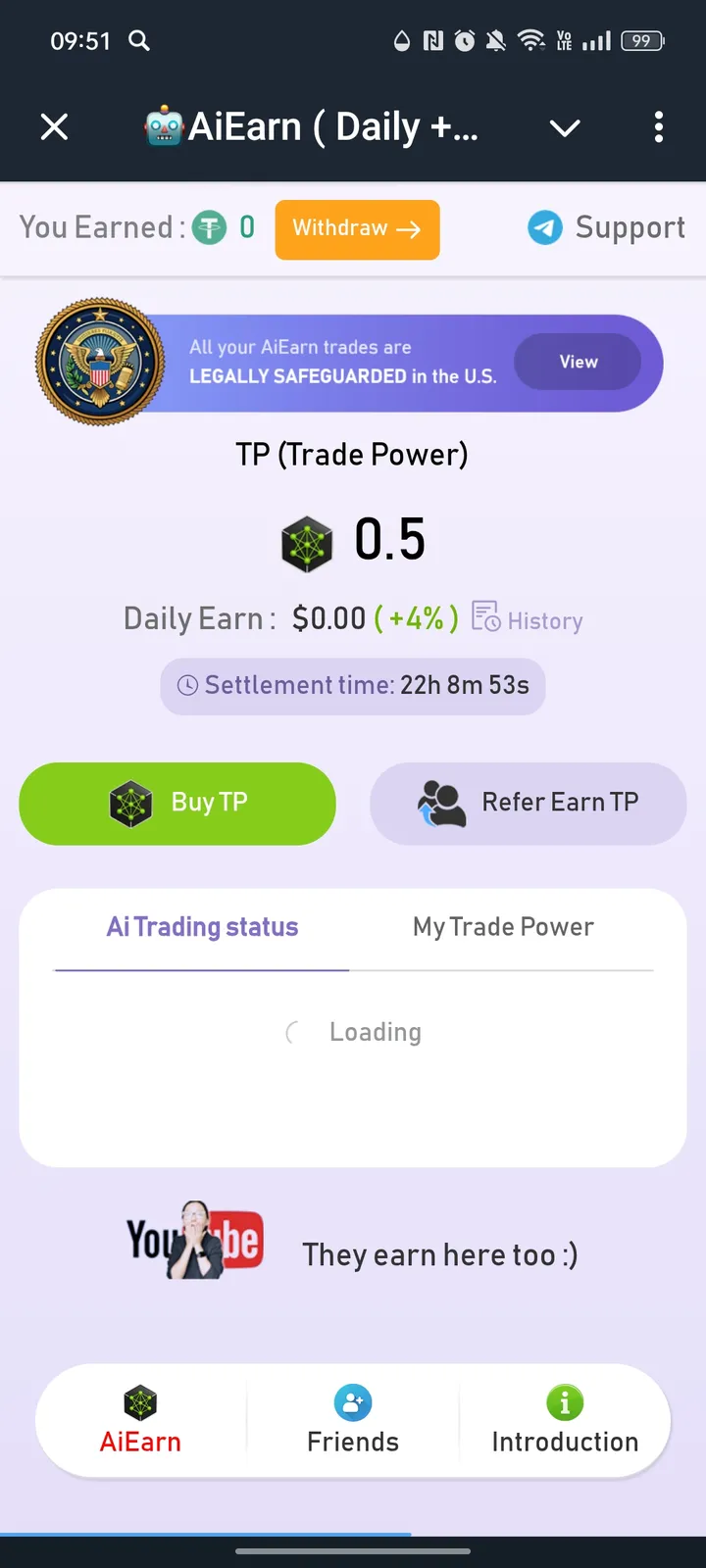The image size is (706, 1568).
Task: Click View on the legal safeguard banner
Action: 578,362
